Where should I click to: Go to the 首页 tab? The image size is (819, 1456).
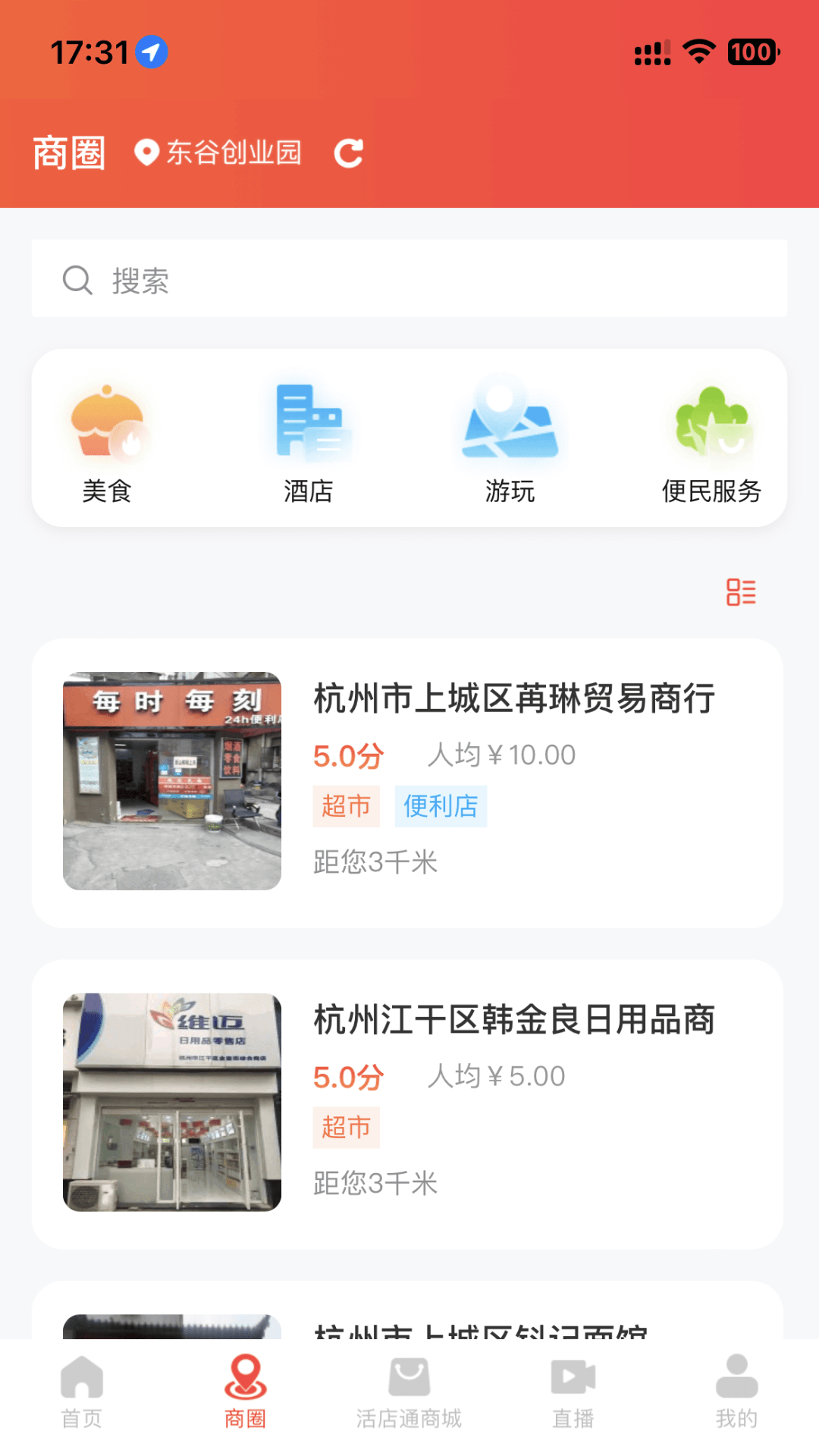point(82,1392)
